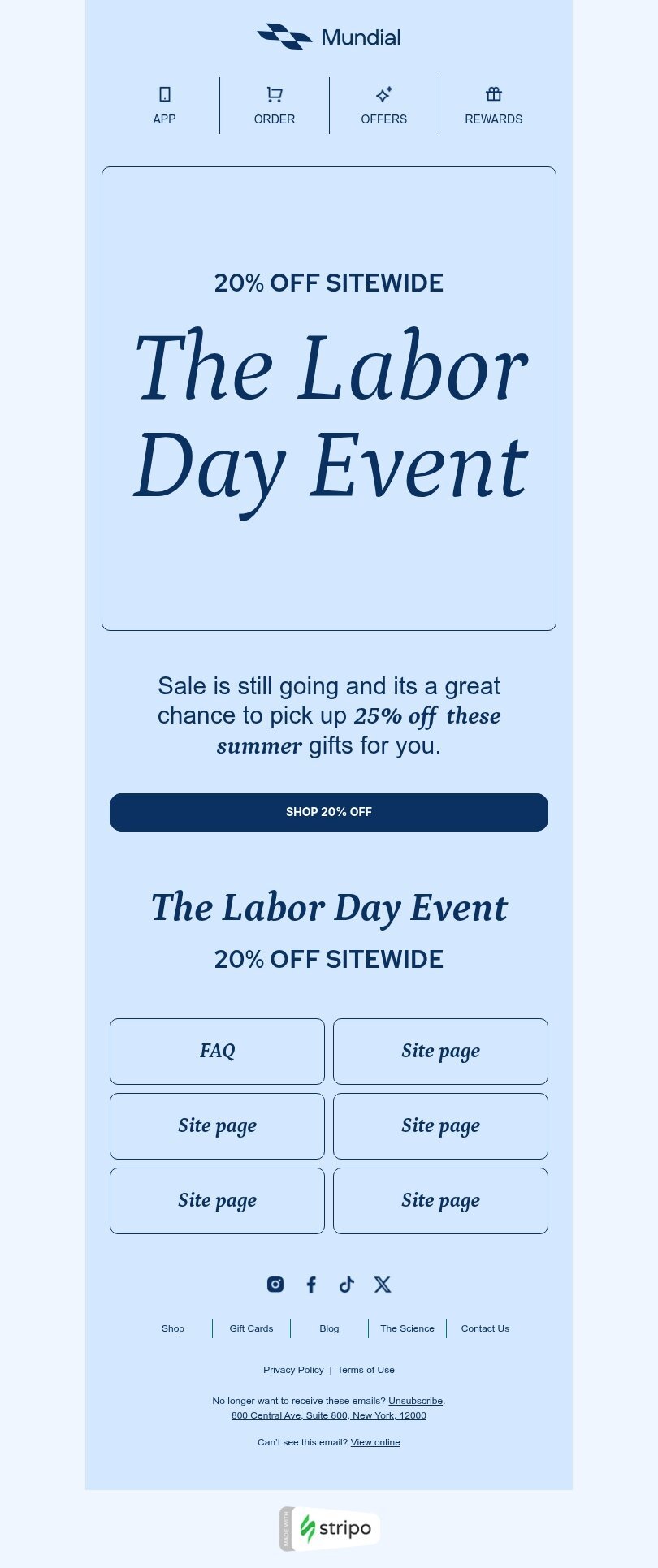Click the Blog footer navigation item
This screenshot has height=1568, width=658.
(x=329, y=1328)
